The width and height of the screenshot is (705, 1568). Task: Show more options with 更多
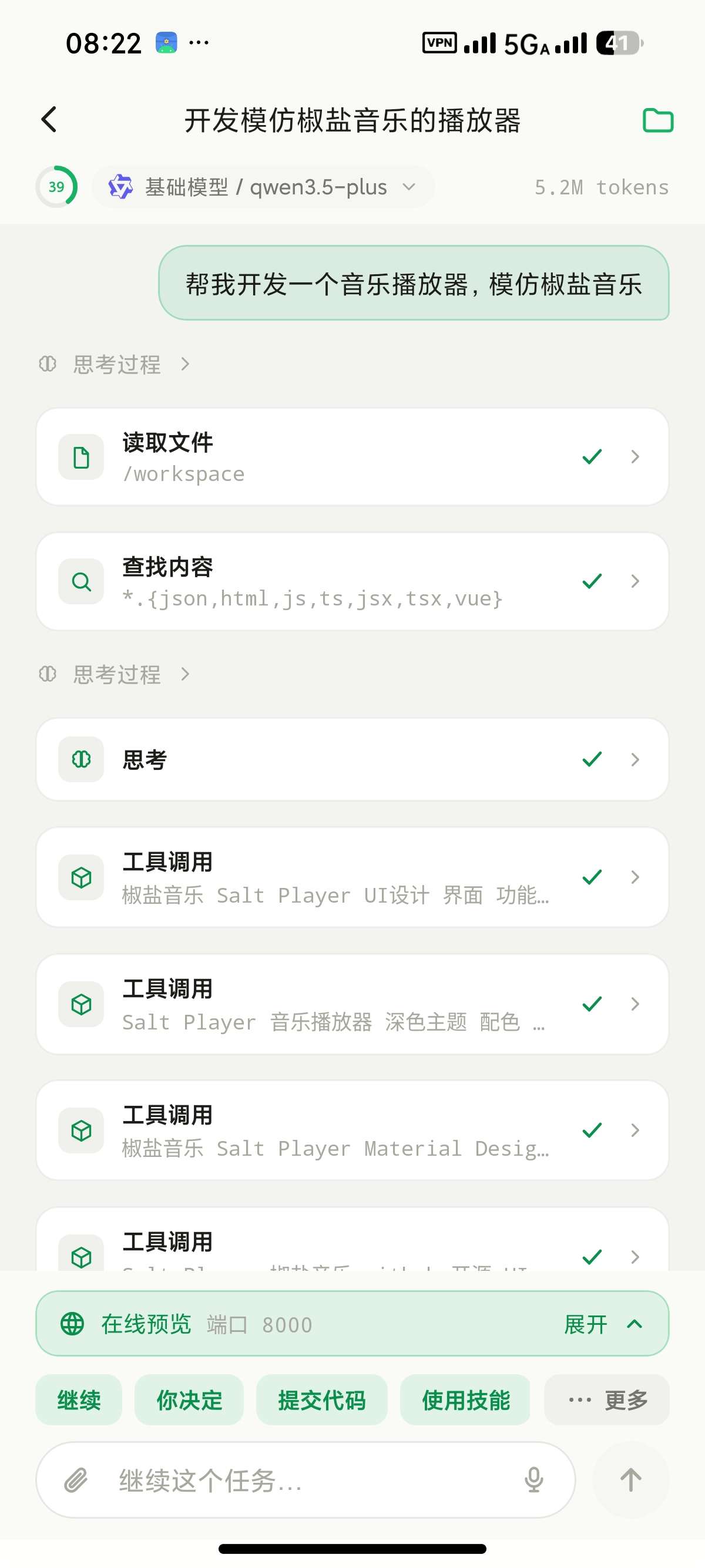[x=607, y=1400]
